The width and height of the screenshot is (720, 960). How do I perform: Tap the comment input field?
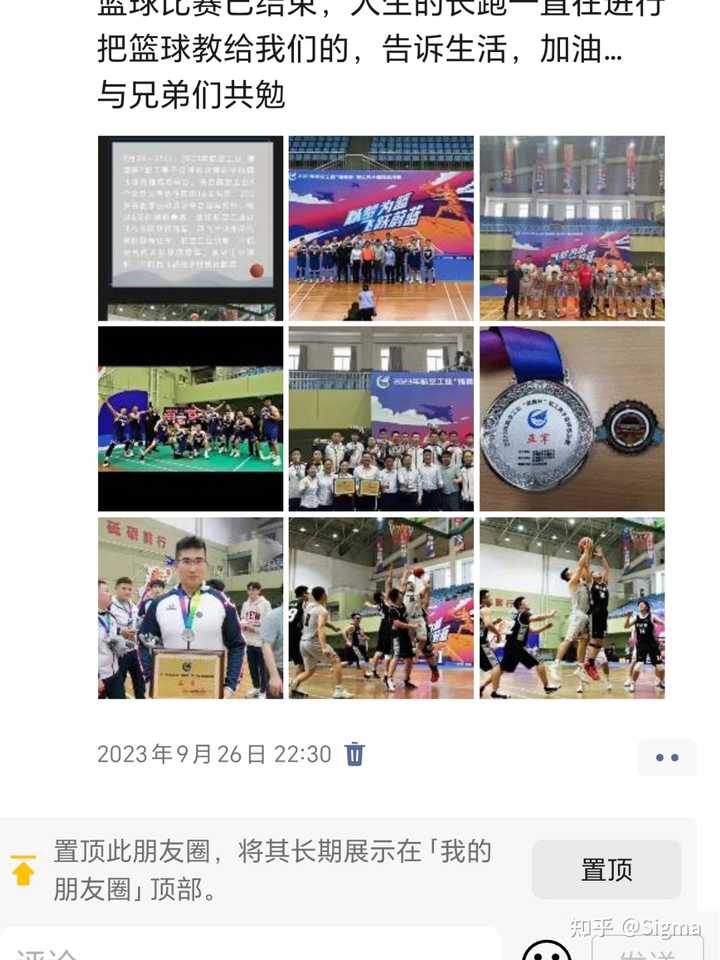(251, 946)
